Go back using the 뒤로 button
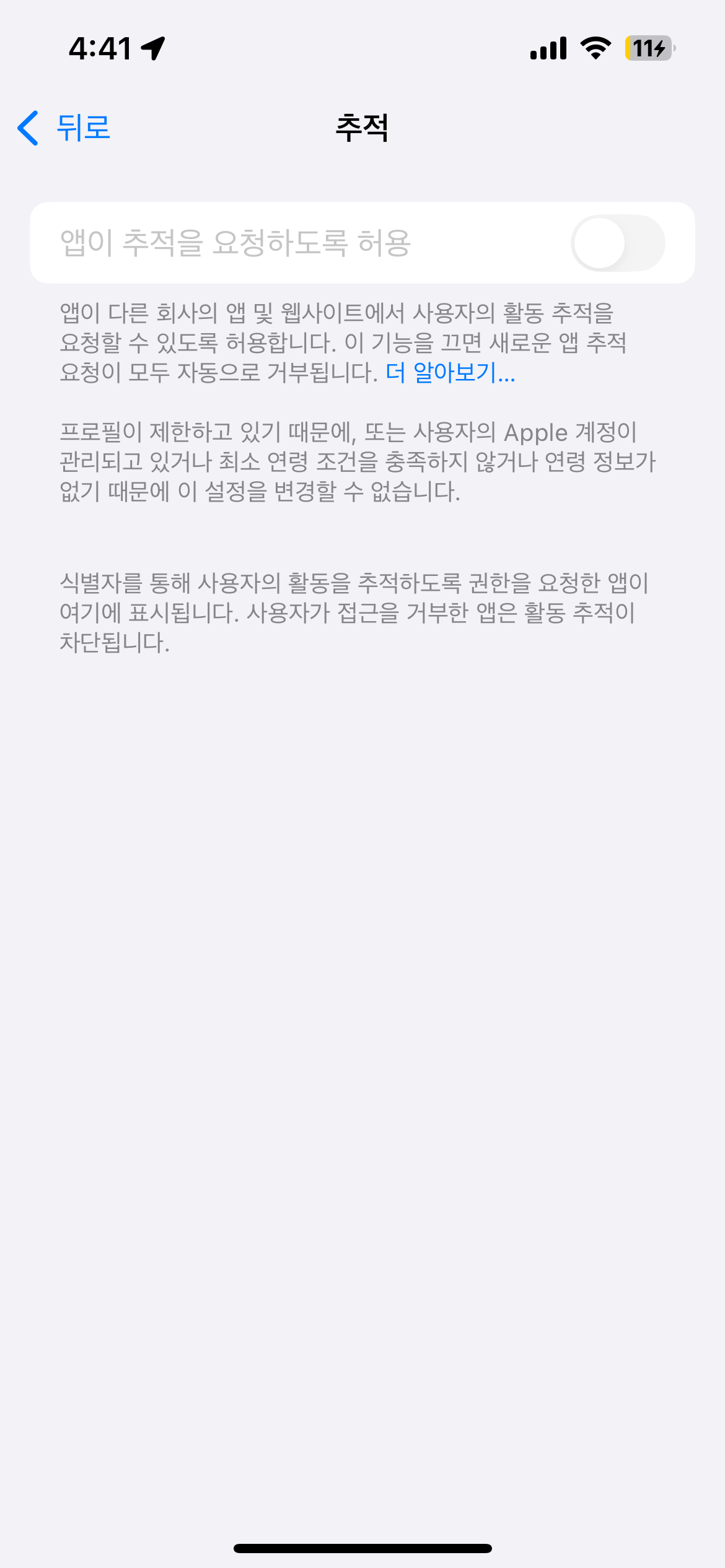725x1568 pixels. tap(64, 128)
